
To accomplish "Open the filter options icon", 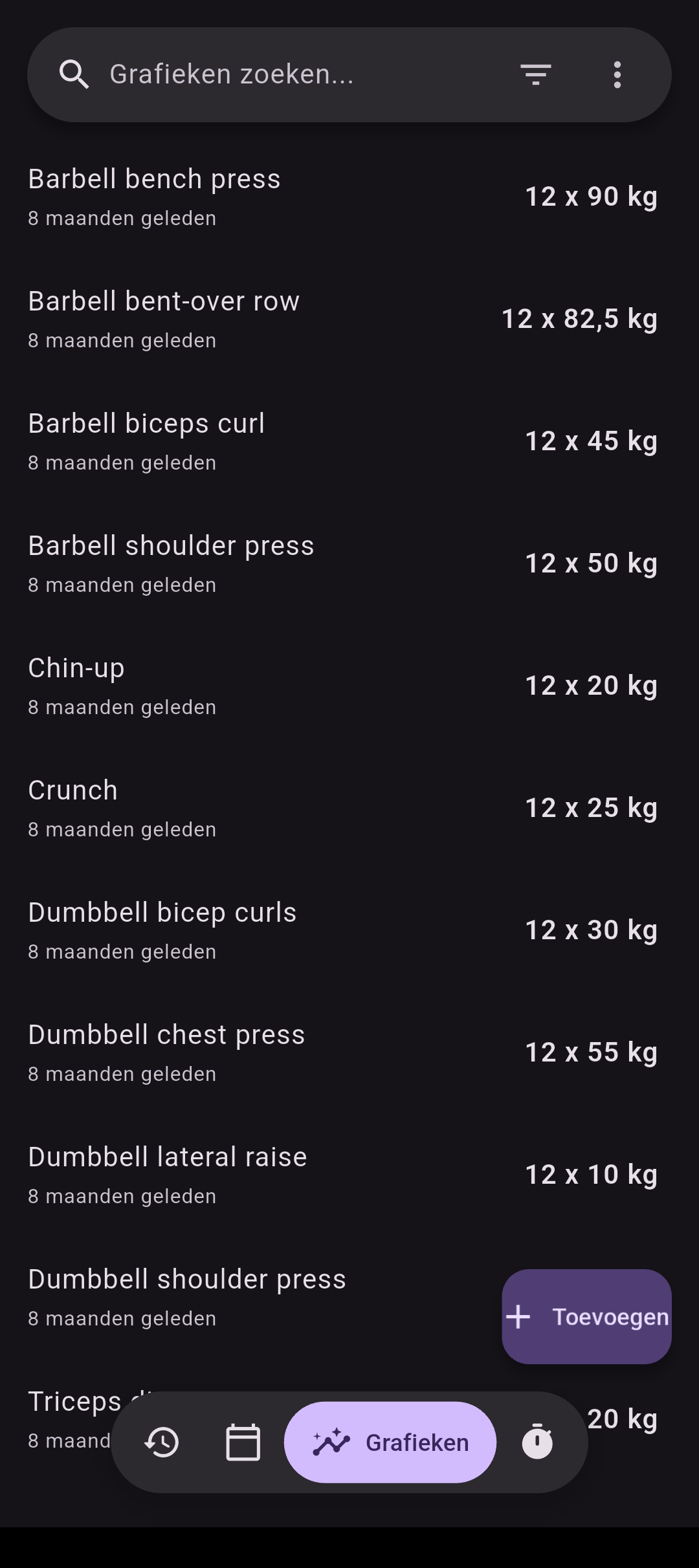I will [x=536, y=74].
